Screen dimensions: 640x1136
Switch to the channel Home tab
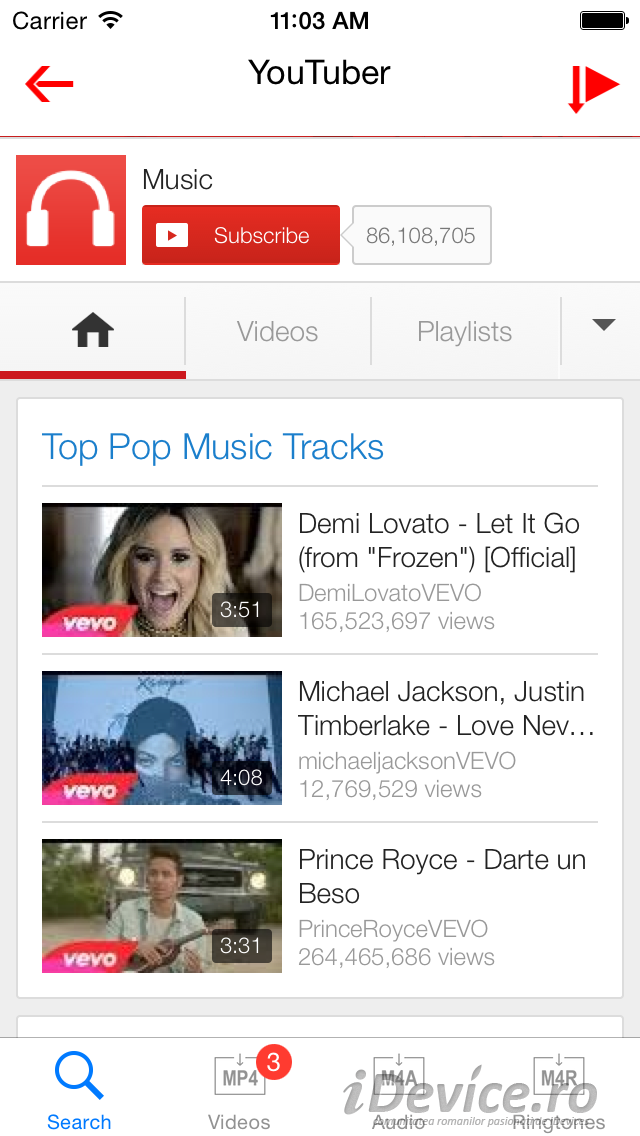coord(93,331)
